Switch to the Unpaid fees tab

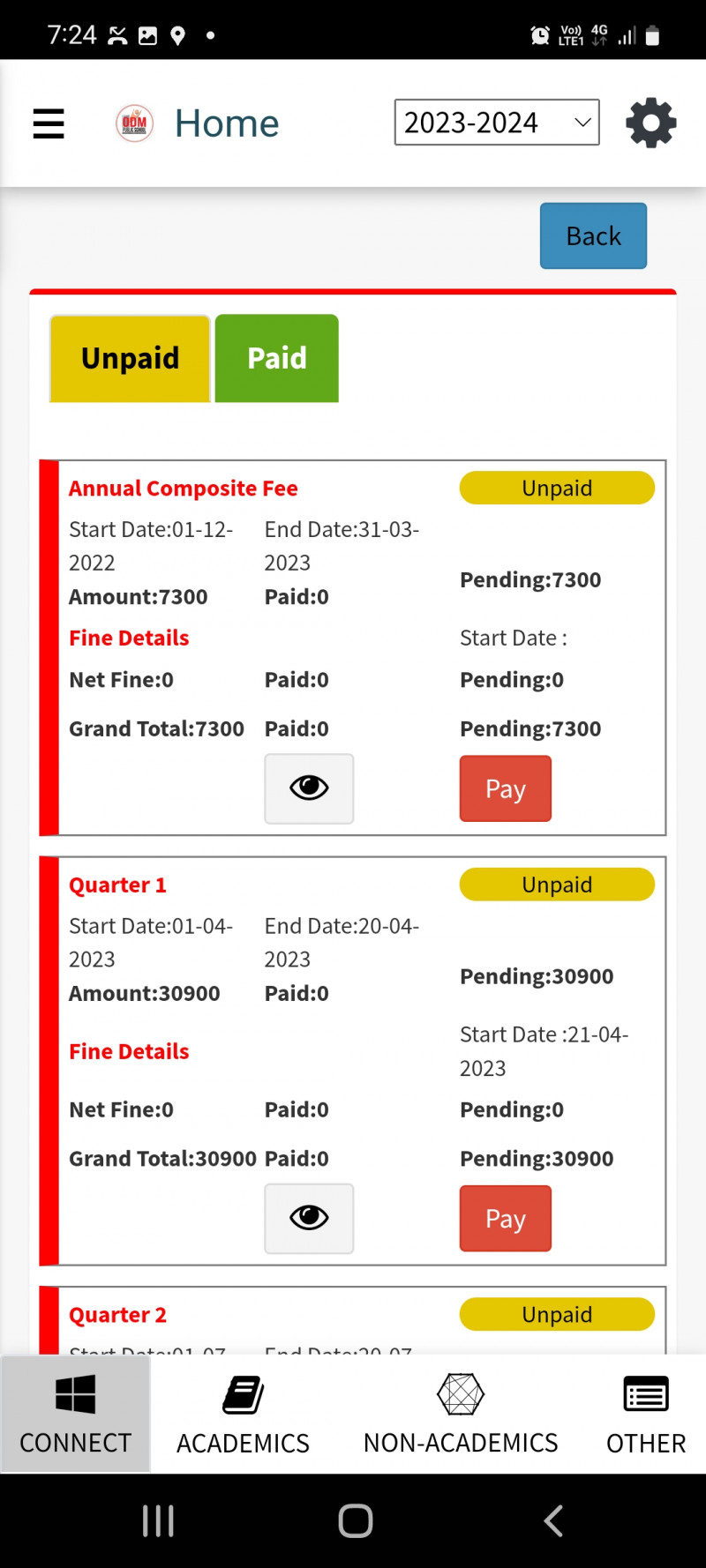pyautogui.click(x=130, y=358)
